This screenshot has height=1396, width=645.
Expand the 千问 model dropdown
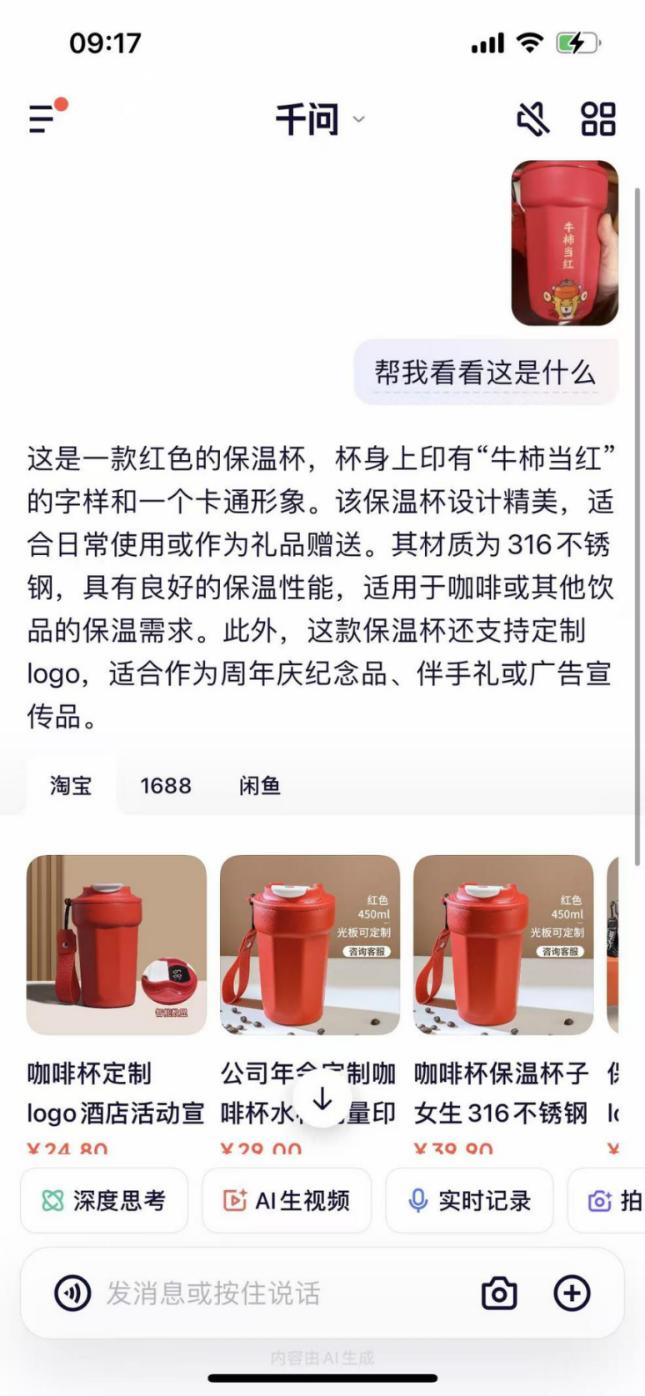coord(319,120)
